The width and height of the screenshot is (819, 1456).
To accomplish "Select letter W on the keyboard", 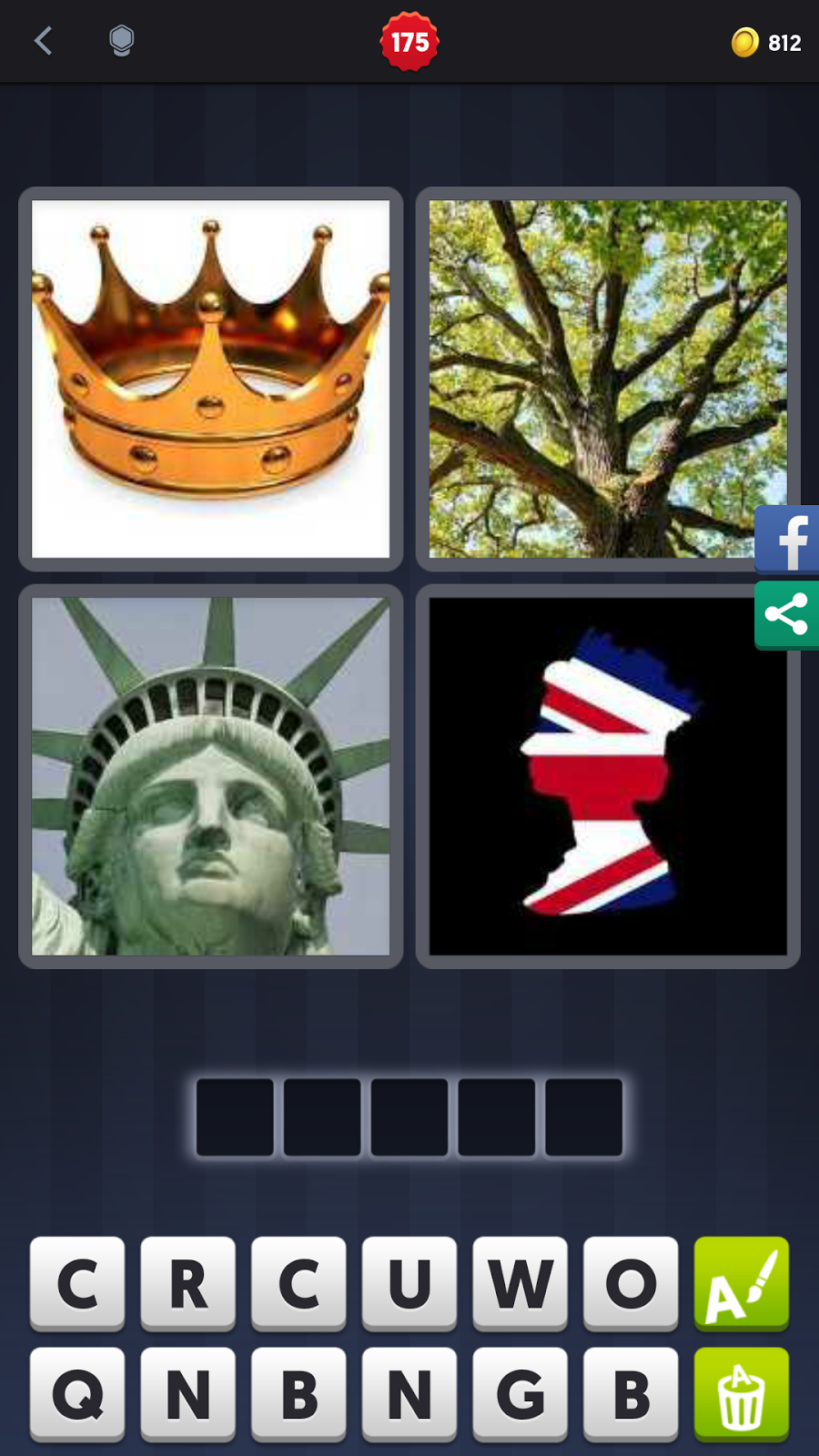I will click(x=520, y=1284).
